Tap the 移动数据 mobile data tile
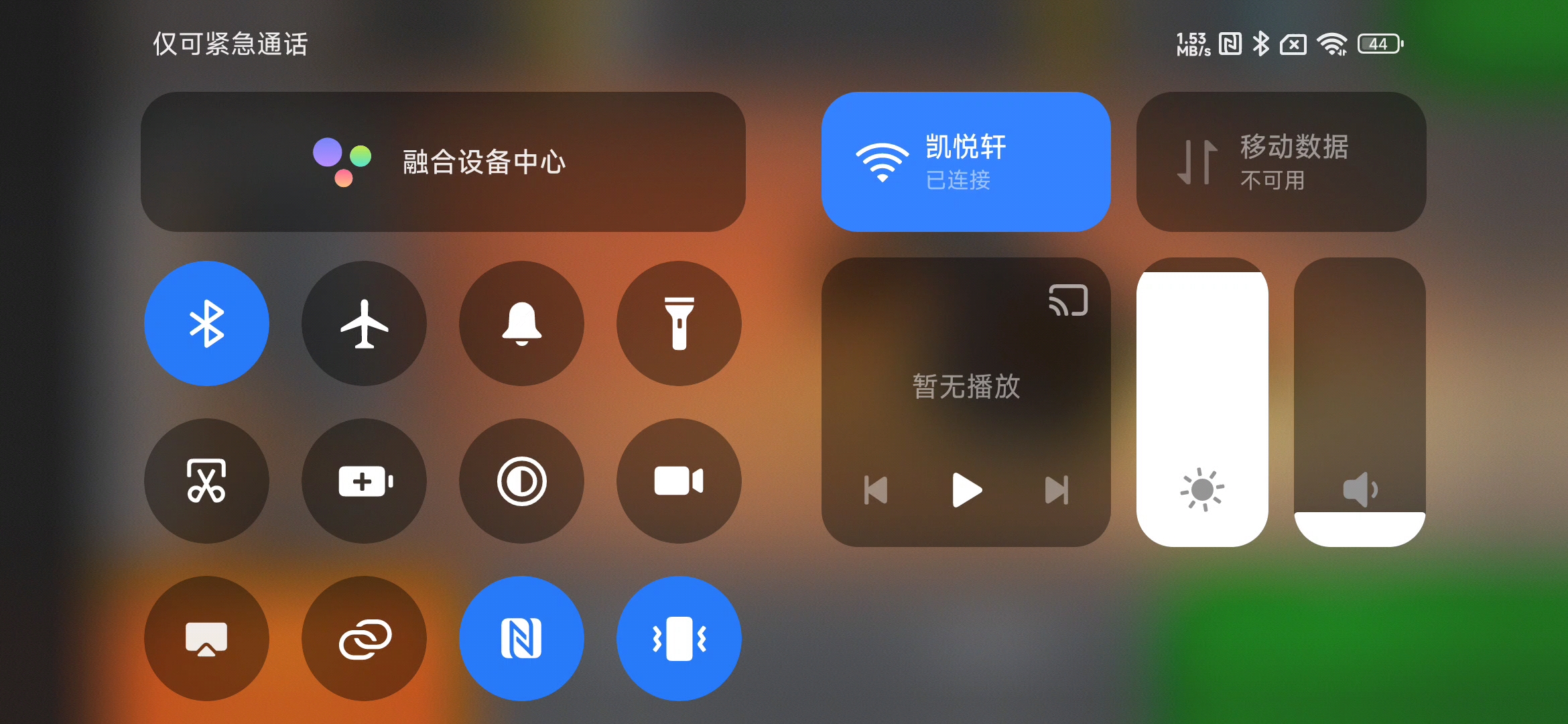 pyautogui.click(x=1281, y=162)
